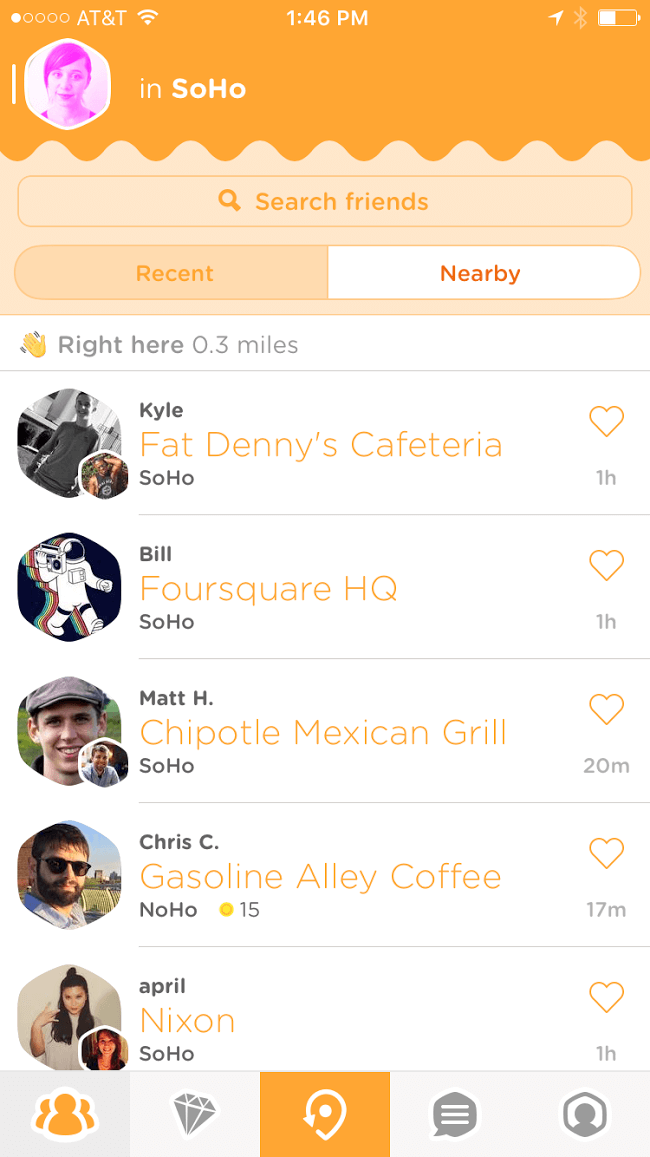This screenshot has height=1157, width=650.
Task: Switch to the profile tab in bottom bar
Action: coord(585,1114)
